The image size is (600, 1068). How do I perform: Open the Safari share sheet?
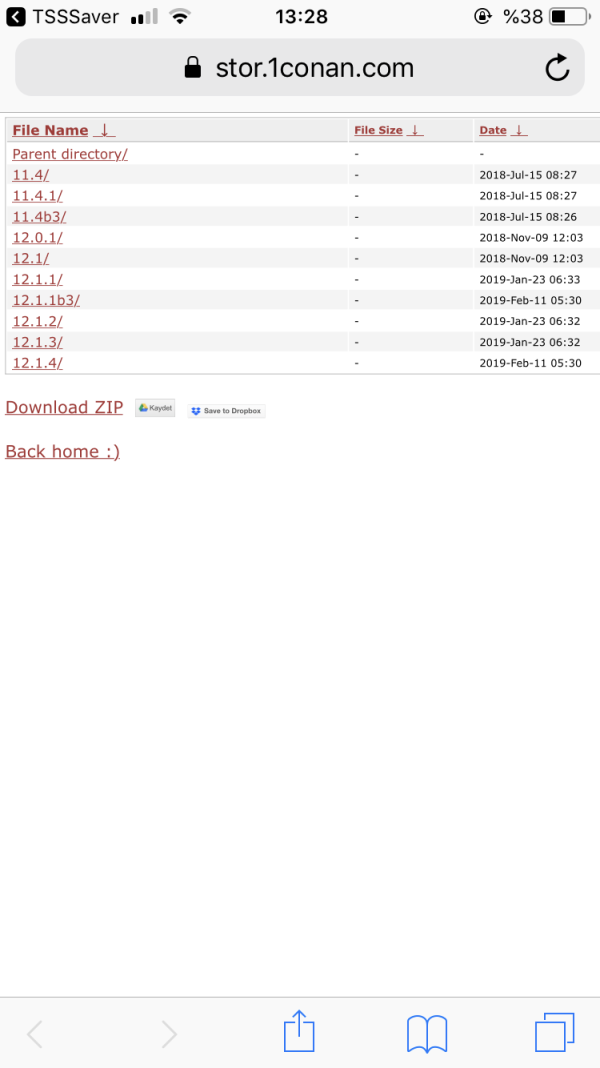coord(299,1031)
